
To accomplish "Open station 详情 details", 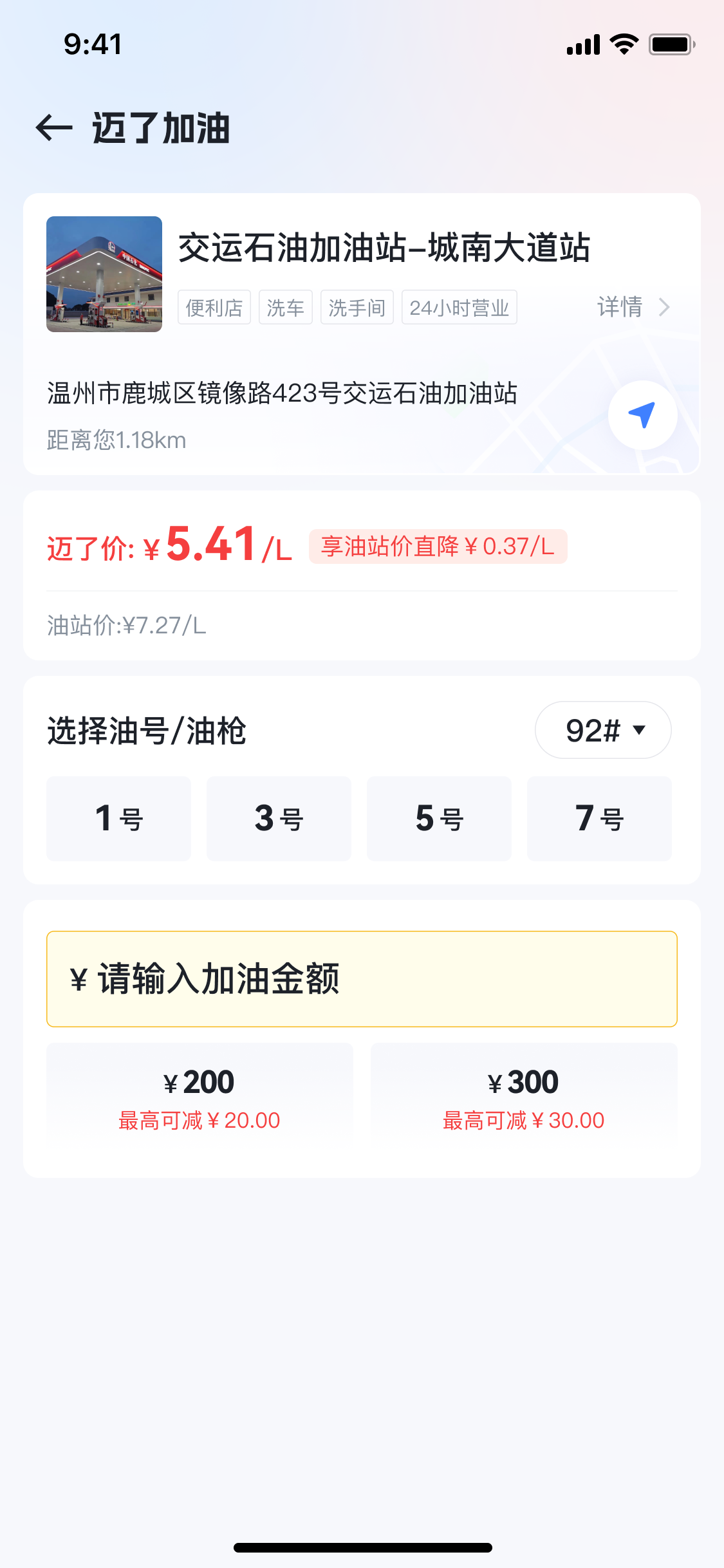I will [x=633, y=307].
